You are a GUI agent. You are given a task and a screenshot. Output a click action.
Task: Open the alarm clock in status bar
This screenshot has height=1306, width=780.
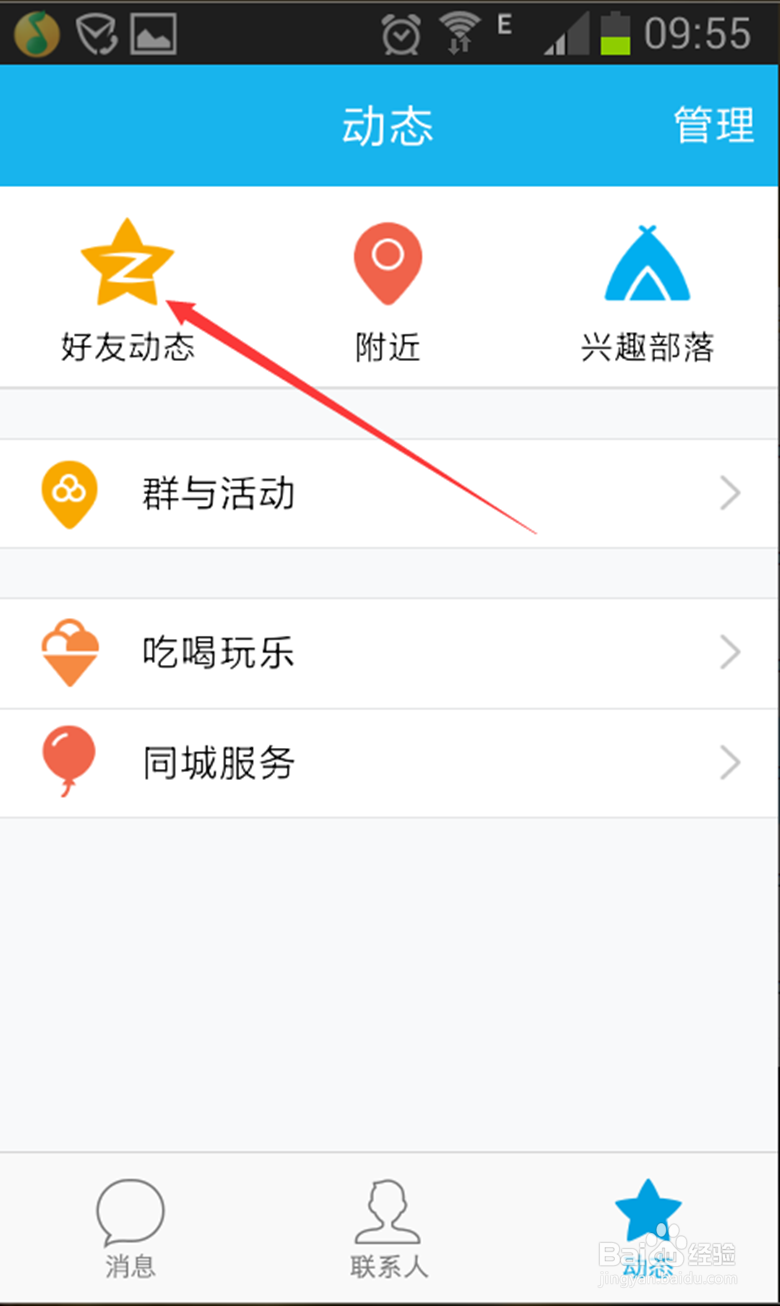coord(403,31)
